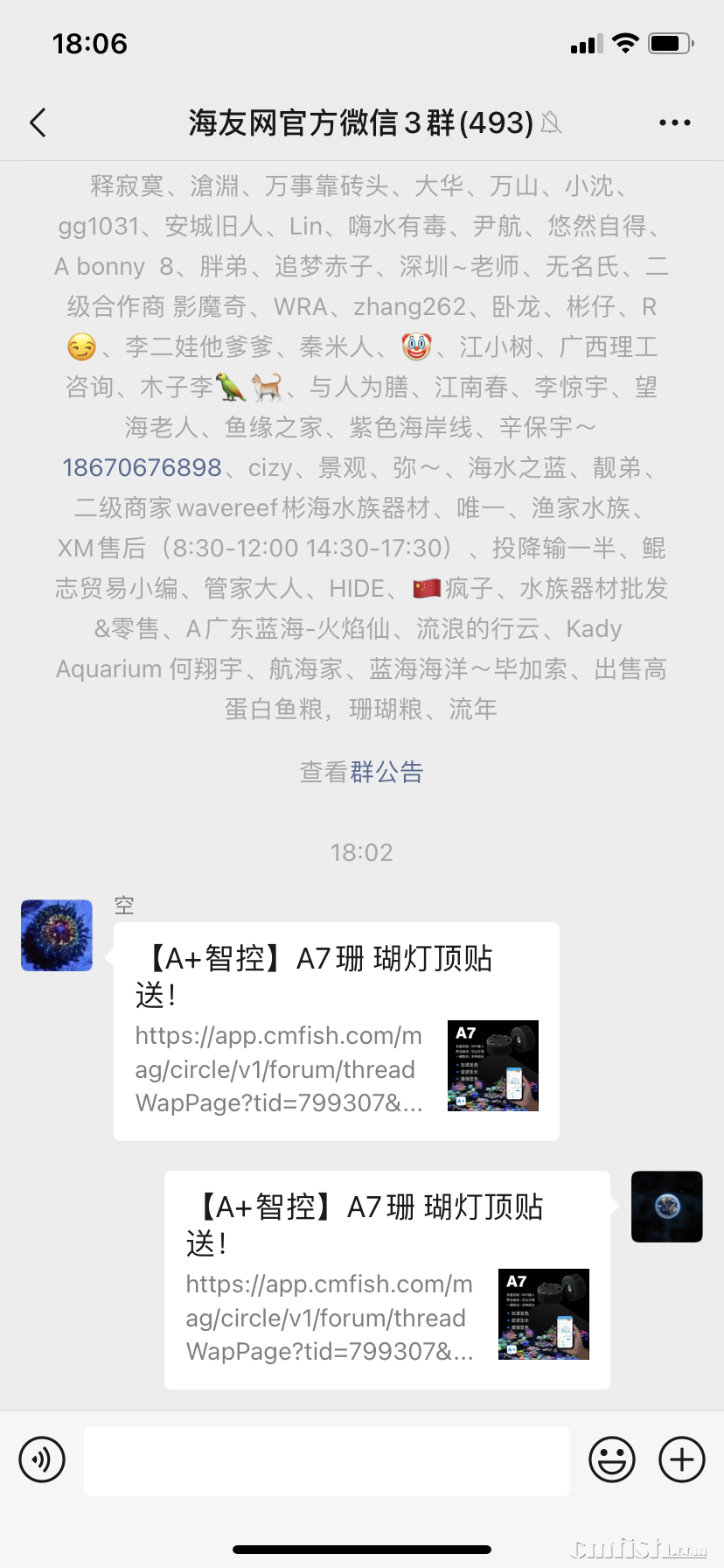Tap your own Earth avatar
The image size is (724, 1568).
click(x=666, y=1206)
